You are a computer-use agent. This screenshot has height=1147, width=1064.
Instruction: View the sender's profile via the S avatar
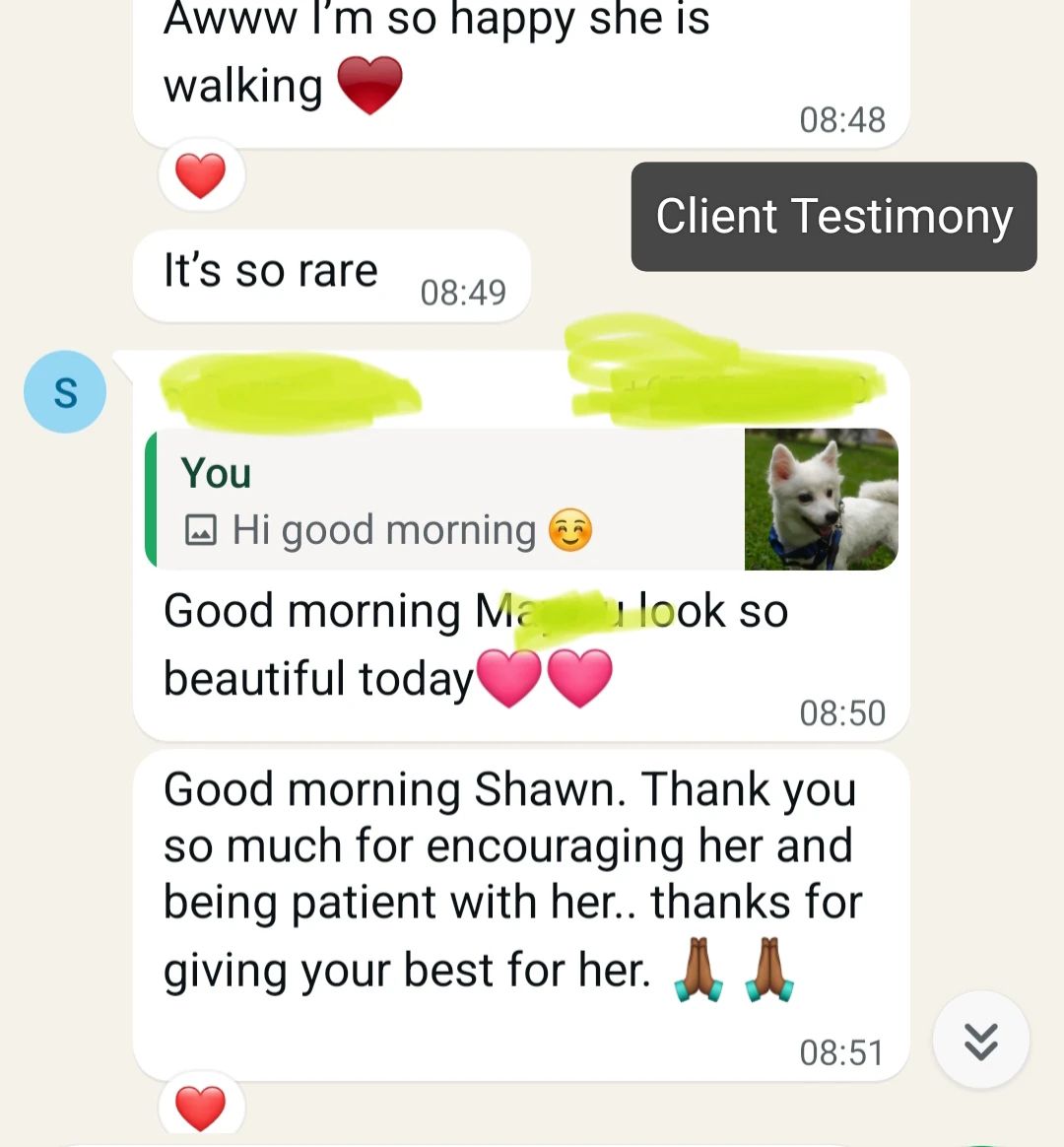coord(65,392)
